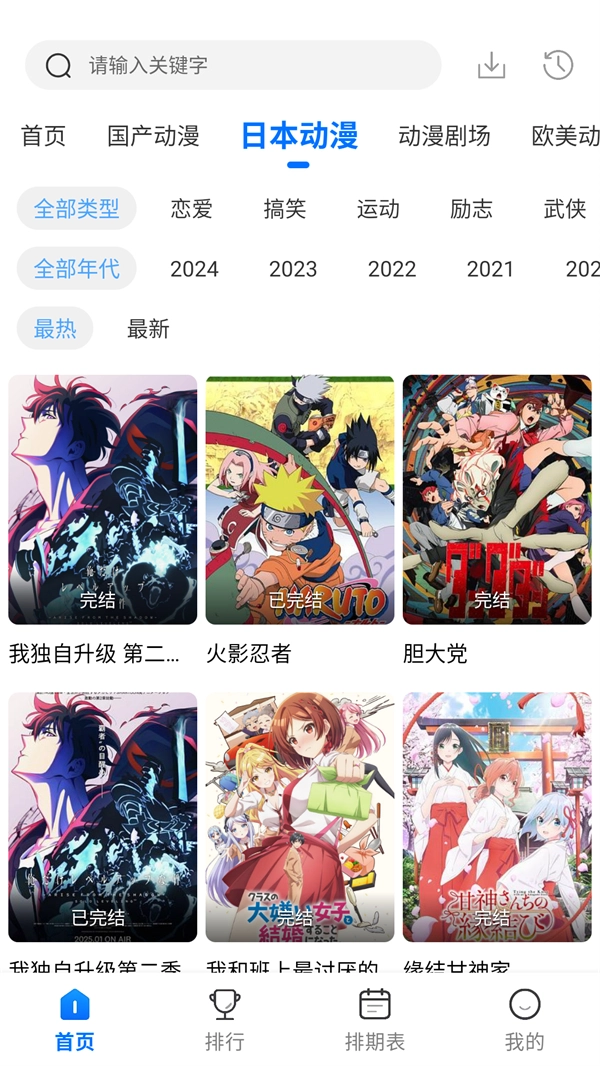Switch to the 排行 bottom tab
Screen dimensions: 600x1066
pyautogui.click(x=224, y=1020)
